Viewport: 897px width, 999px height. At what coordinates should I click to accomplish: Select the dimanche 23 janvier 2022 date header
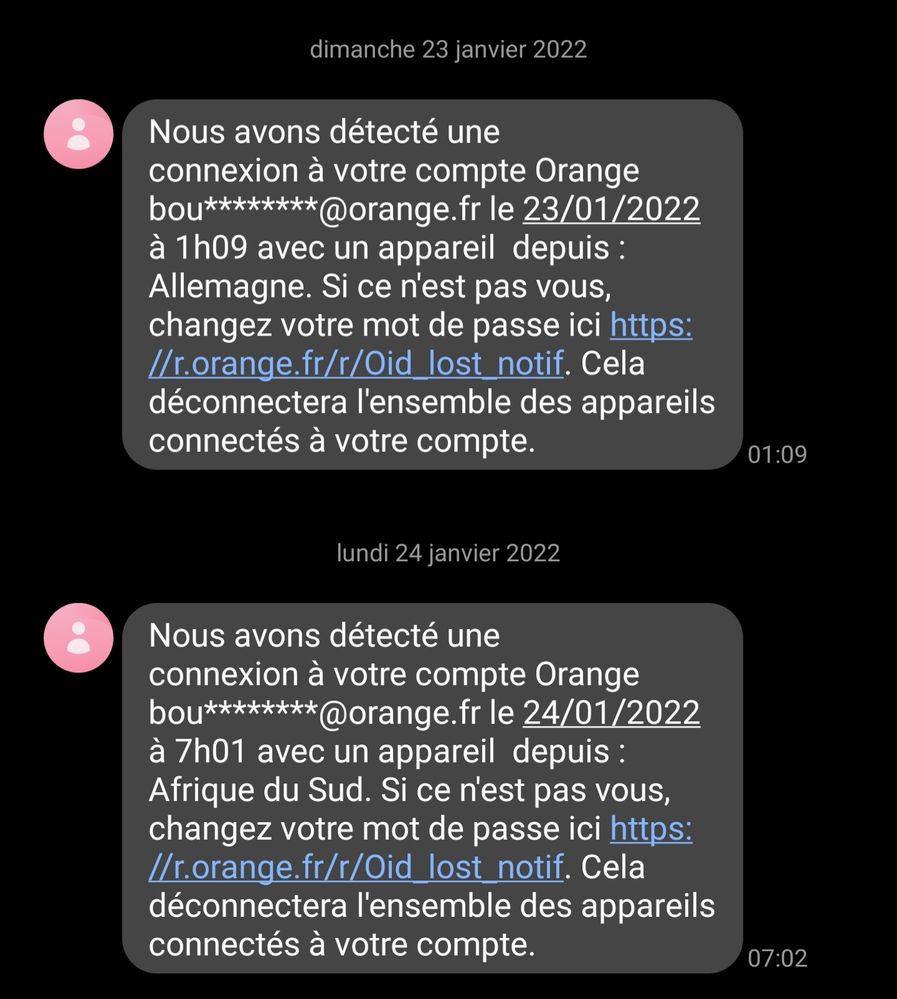(448, 49)
